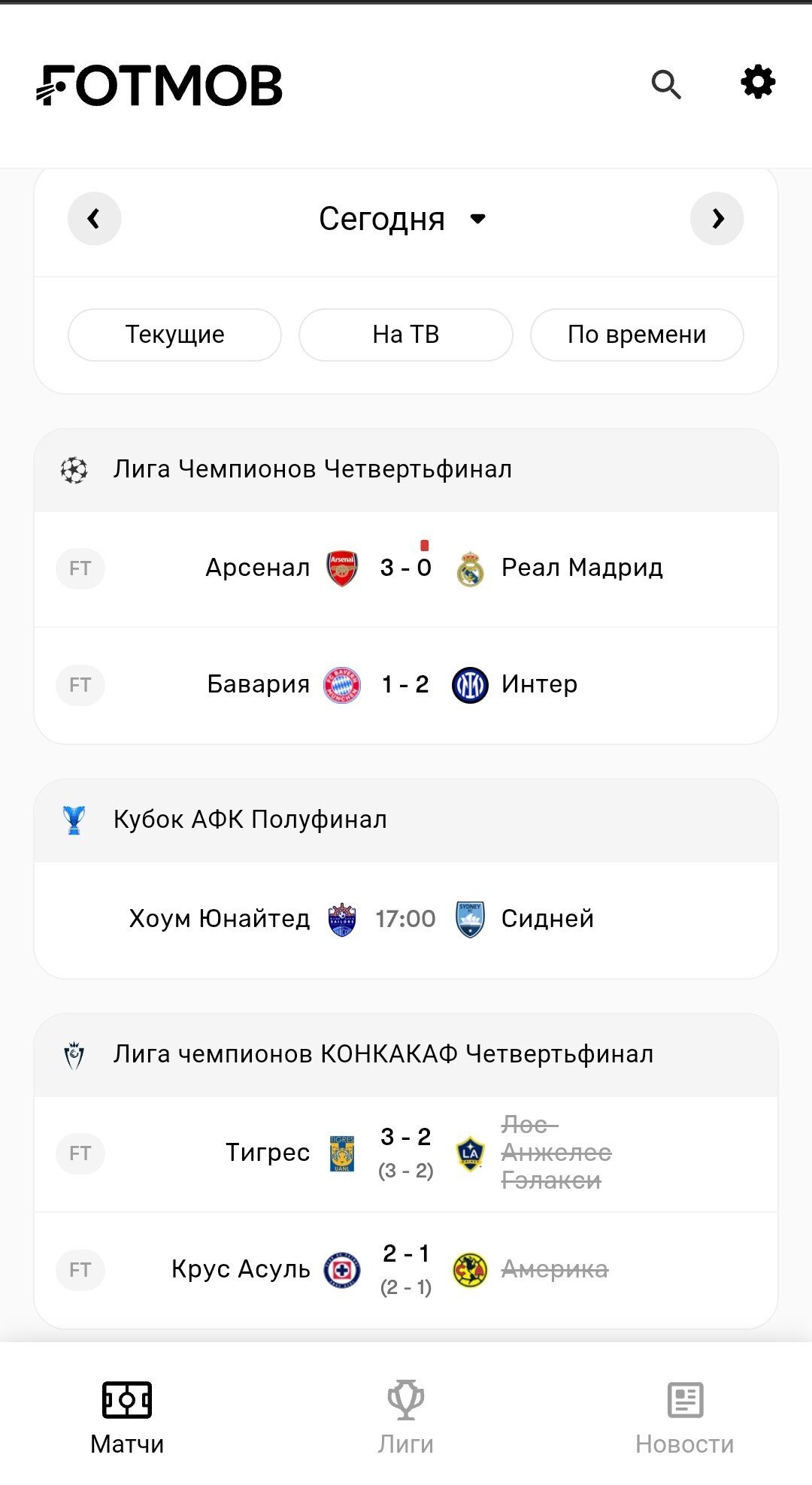This screenshot has width=812, height=1485.
Task: Click the Champions League ball icon
Action: click(73, 469)
